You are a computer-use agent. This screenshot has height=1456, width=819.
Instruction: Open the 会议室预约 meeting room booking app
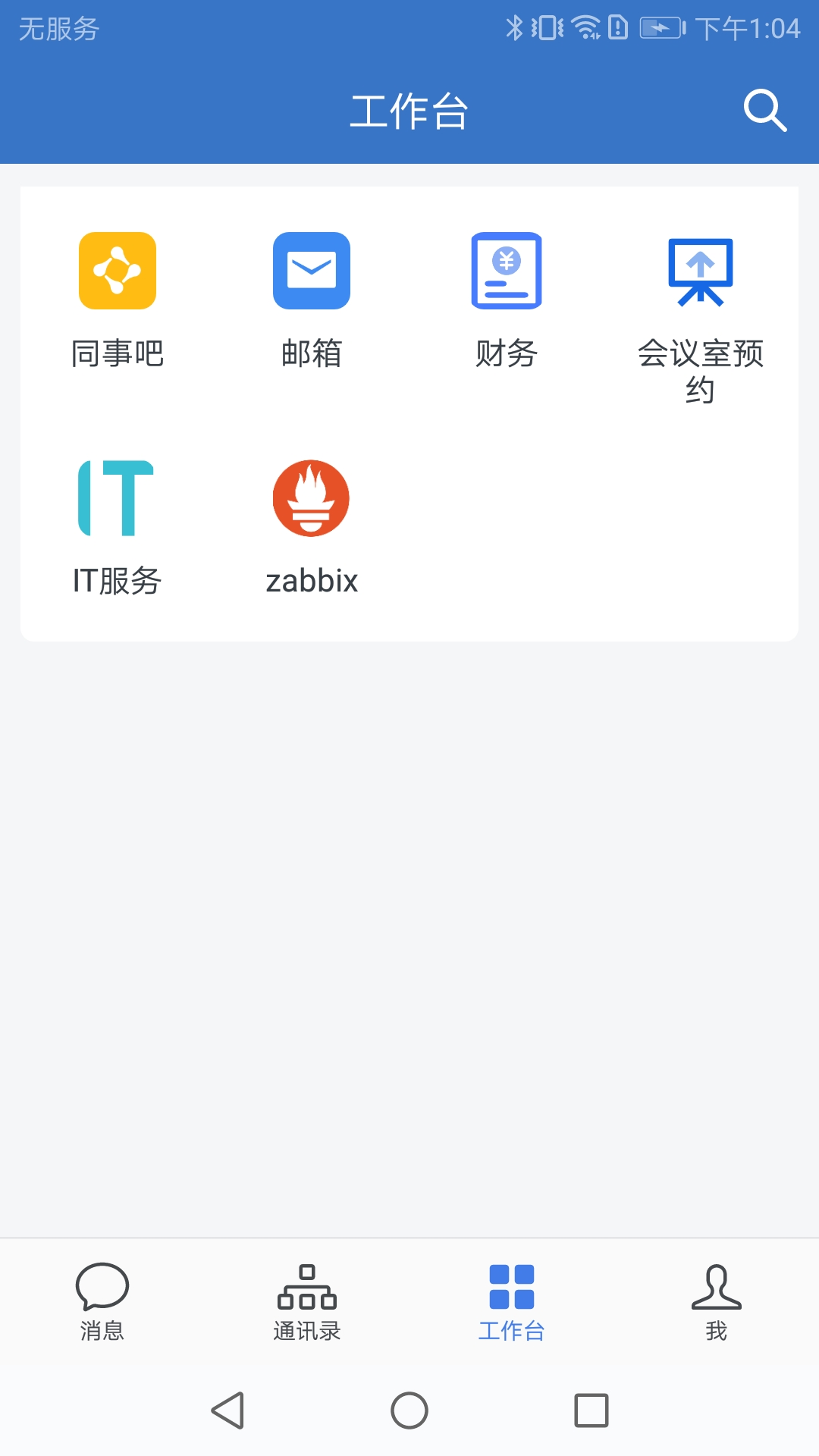700,271
